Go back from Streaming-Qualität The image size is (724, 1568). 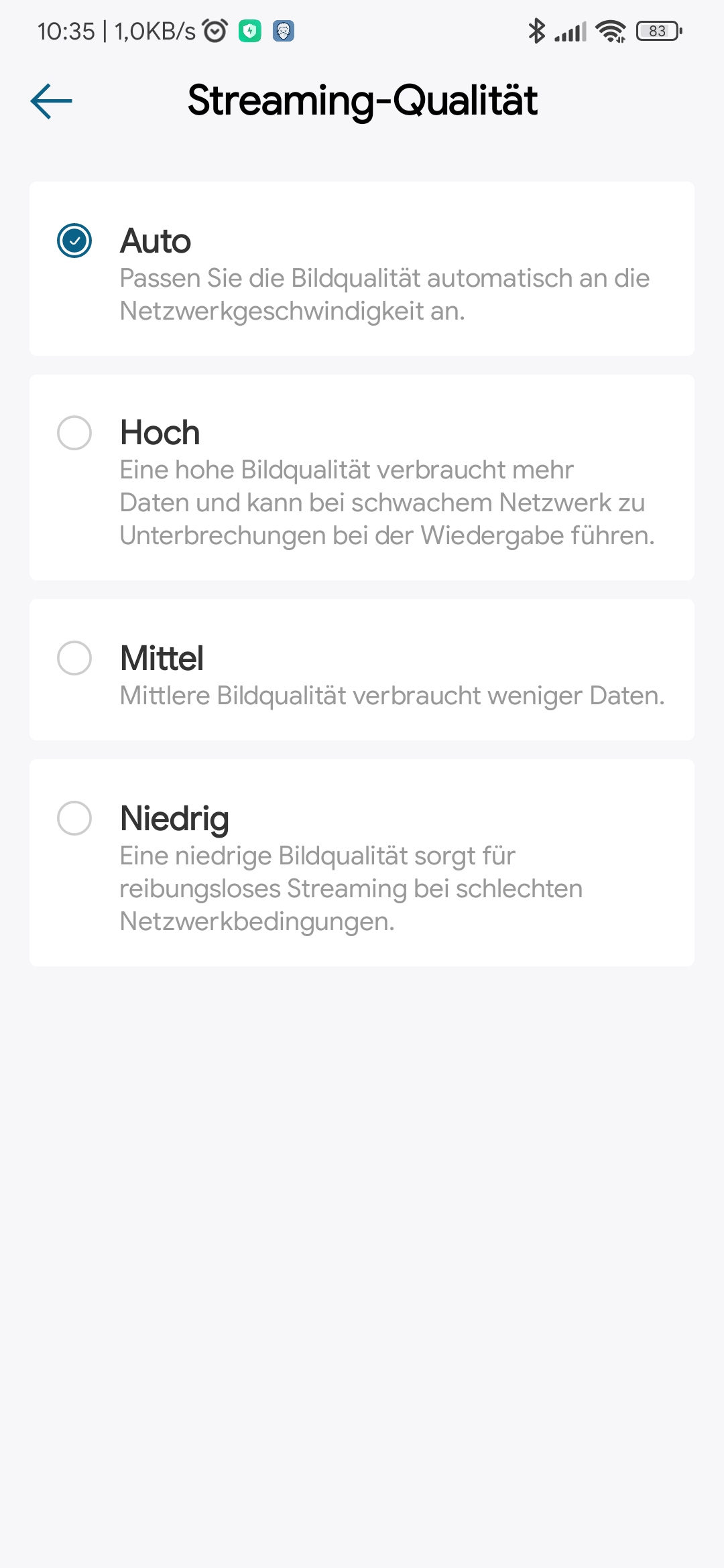click(x=52, y=101)
